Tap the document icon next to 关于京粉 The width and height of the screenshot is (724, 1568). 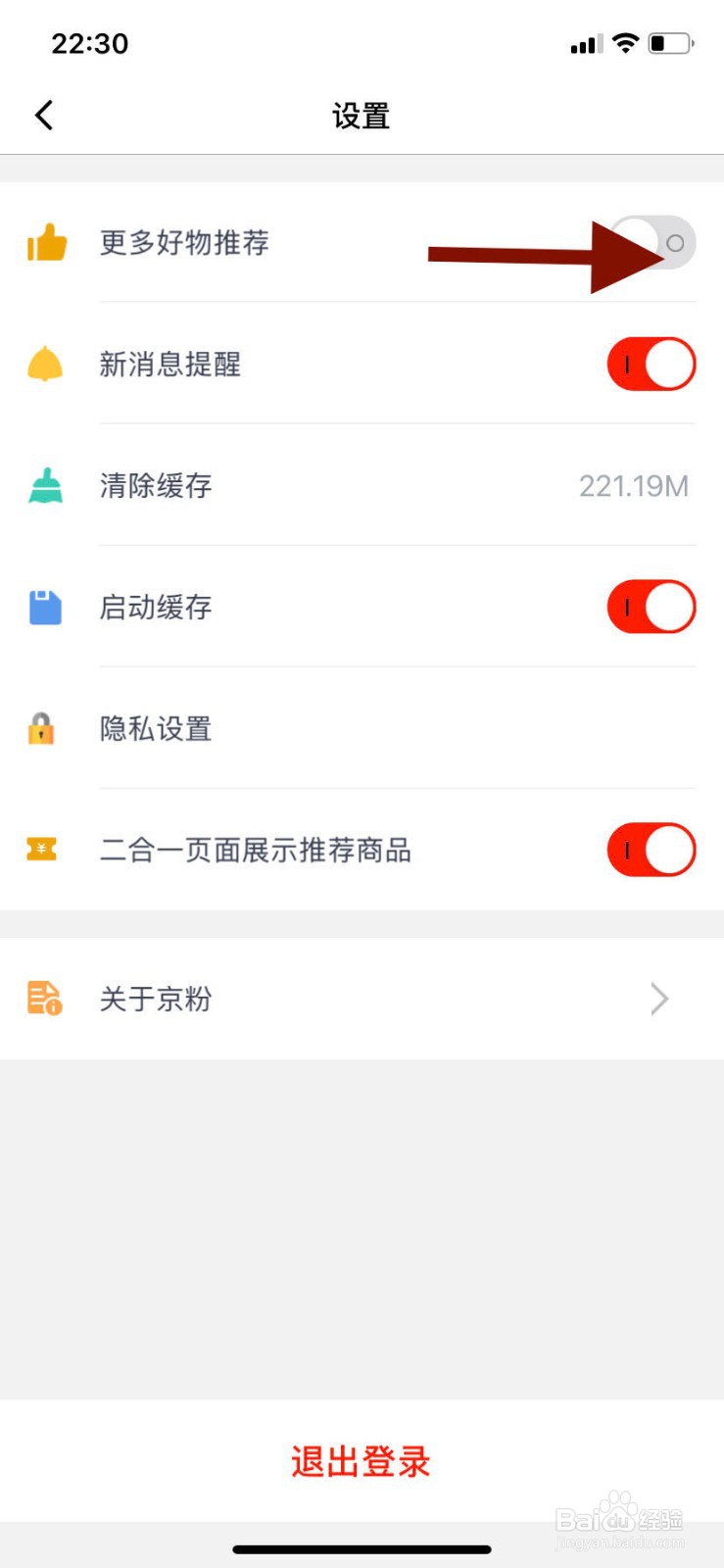click(x=42, y=998)
